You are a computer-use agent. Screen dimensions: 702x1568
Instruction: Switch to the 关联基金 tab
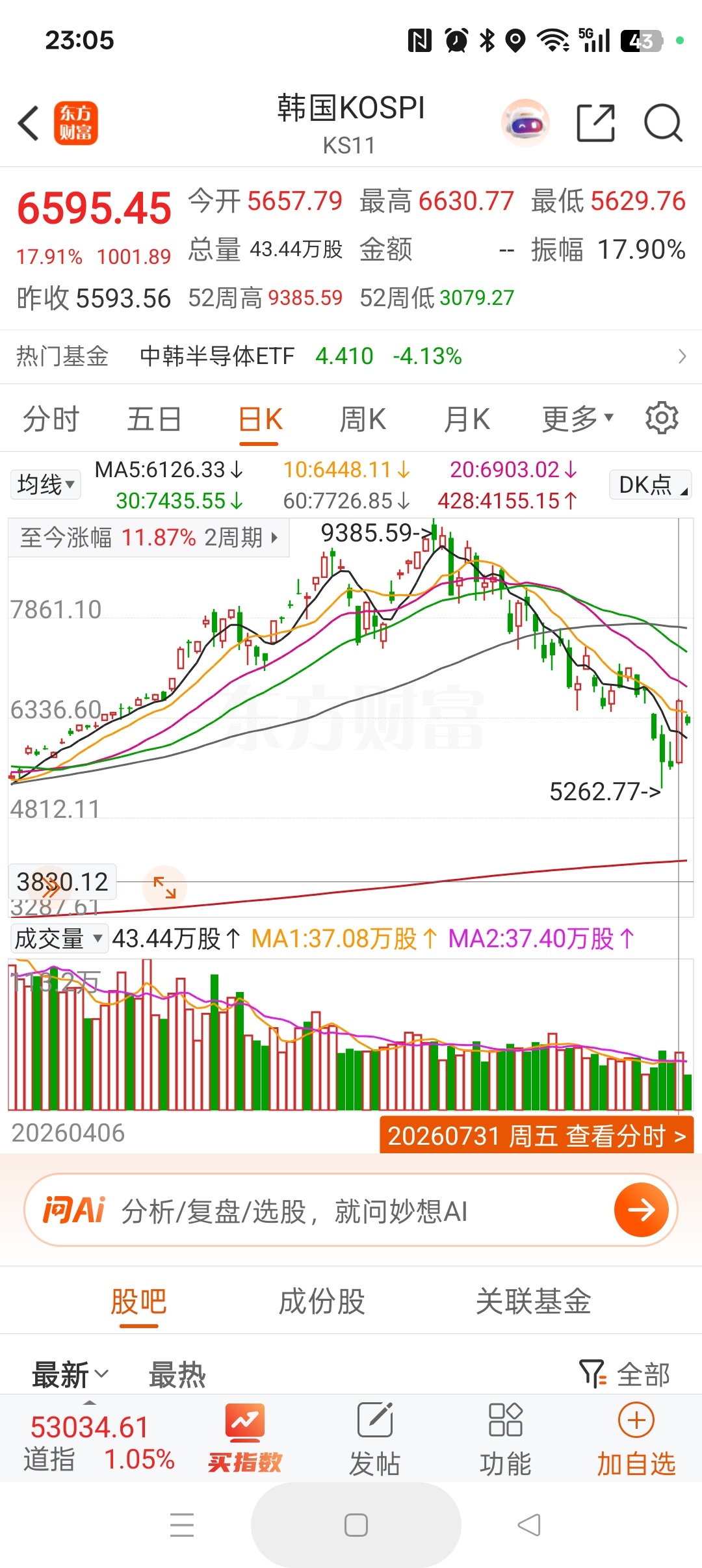533,1302
